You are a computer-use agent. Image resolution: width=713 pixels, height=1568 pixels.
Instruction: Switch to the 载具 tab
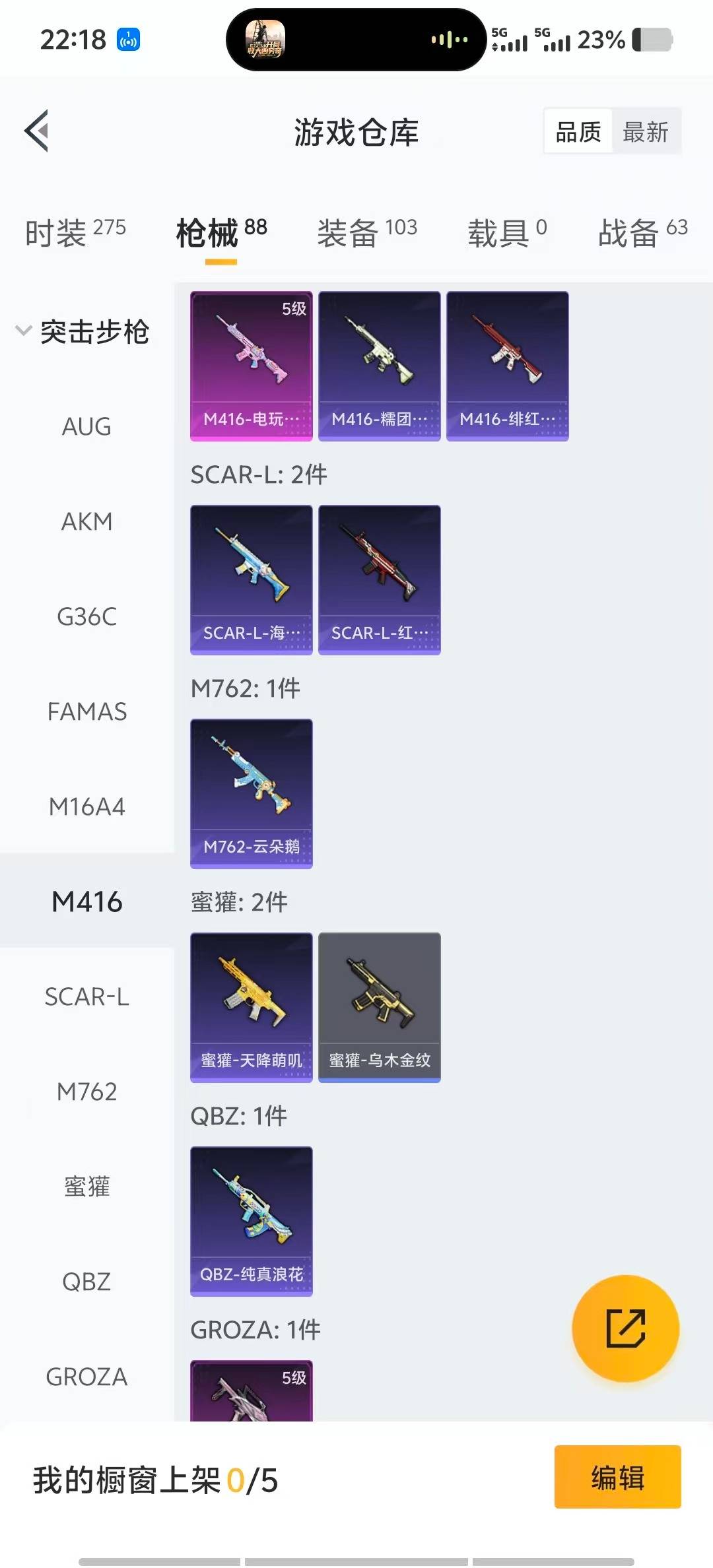tap(506, 232)
